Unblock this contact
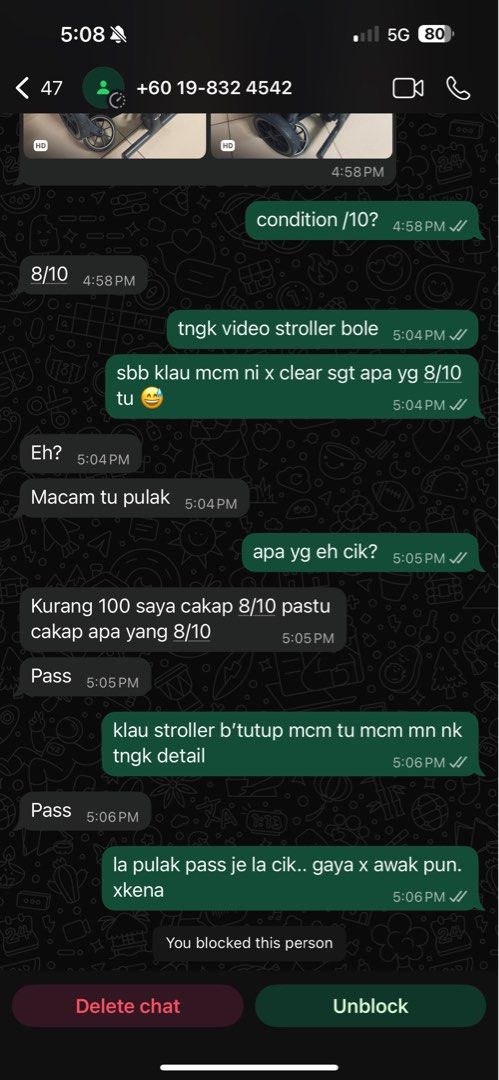 pyautogui.click(x=371, y=1006)
